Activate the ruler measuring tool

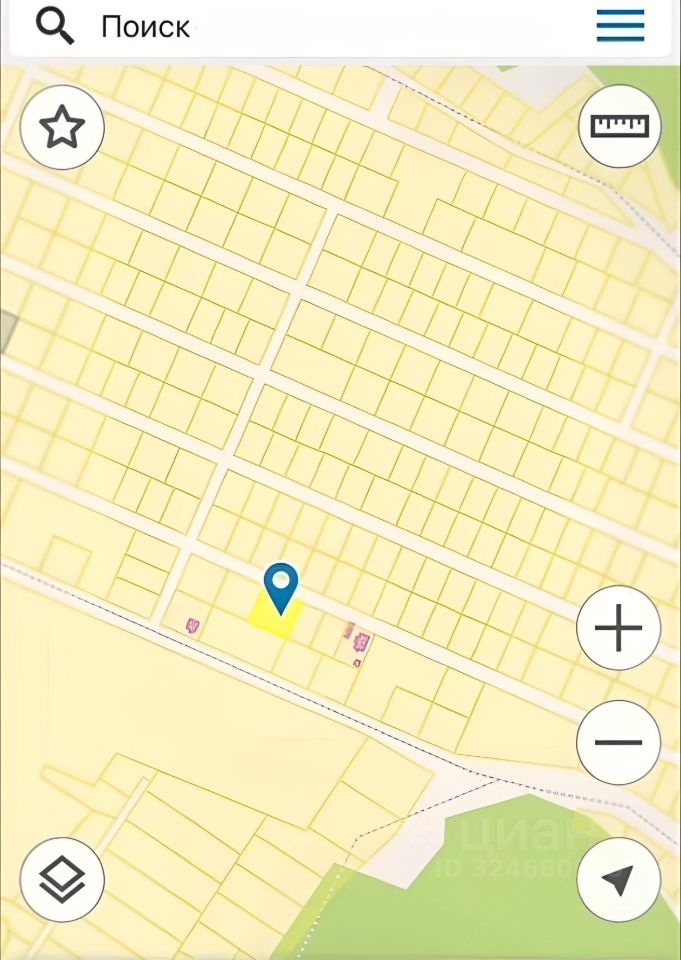(x=620, y=126)
